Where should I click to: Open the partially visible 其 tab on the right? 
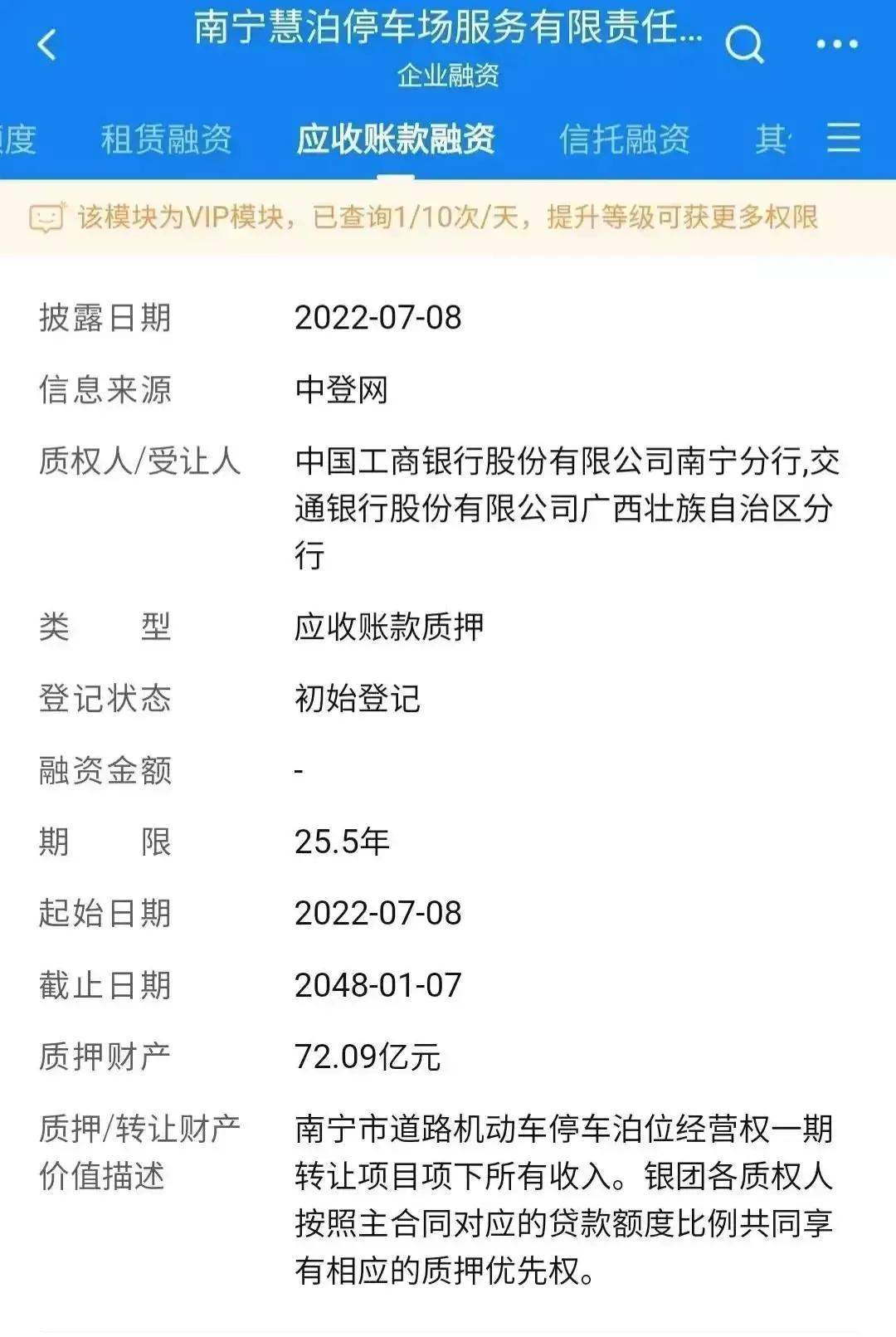point(770,139)
